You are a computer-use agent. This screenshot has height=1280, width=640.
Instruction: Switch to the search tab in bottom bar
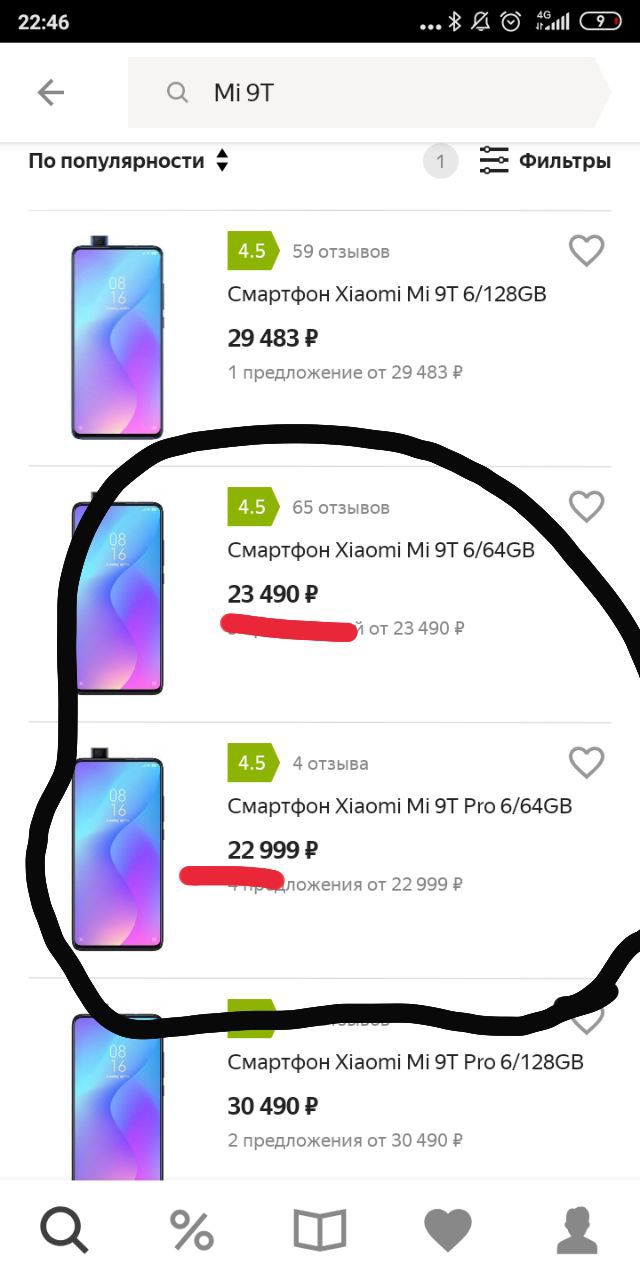pyautogui.click(x=64, y=1230)
